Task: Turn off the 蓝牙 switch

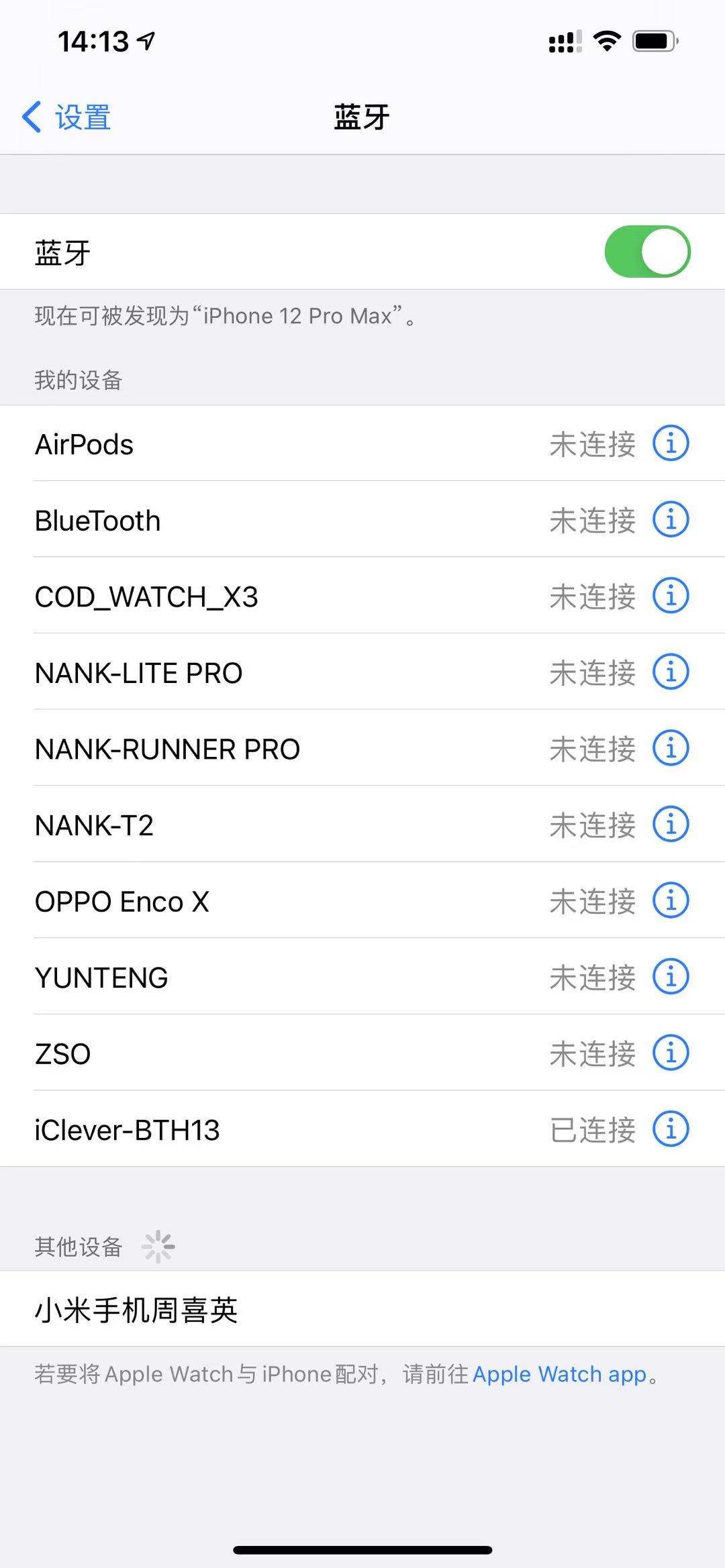Action: [x=647, y=252]
